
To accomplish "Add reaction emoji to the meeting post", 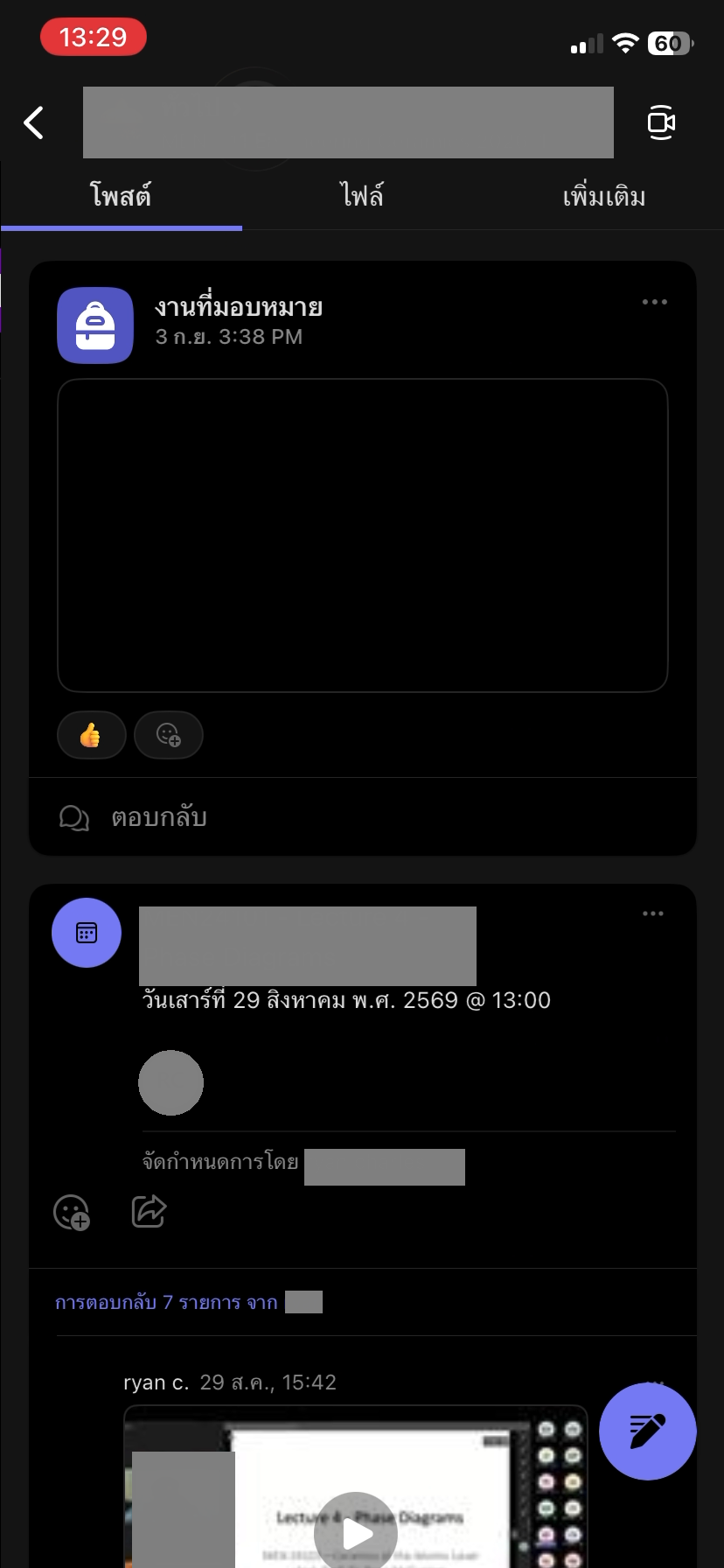I will 72,1213.
